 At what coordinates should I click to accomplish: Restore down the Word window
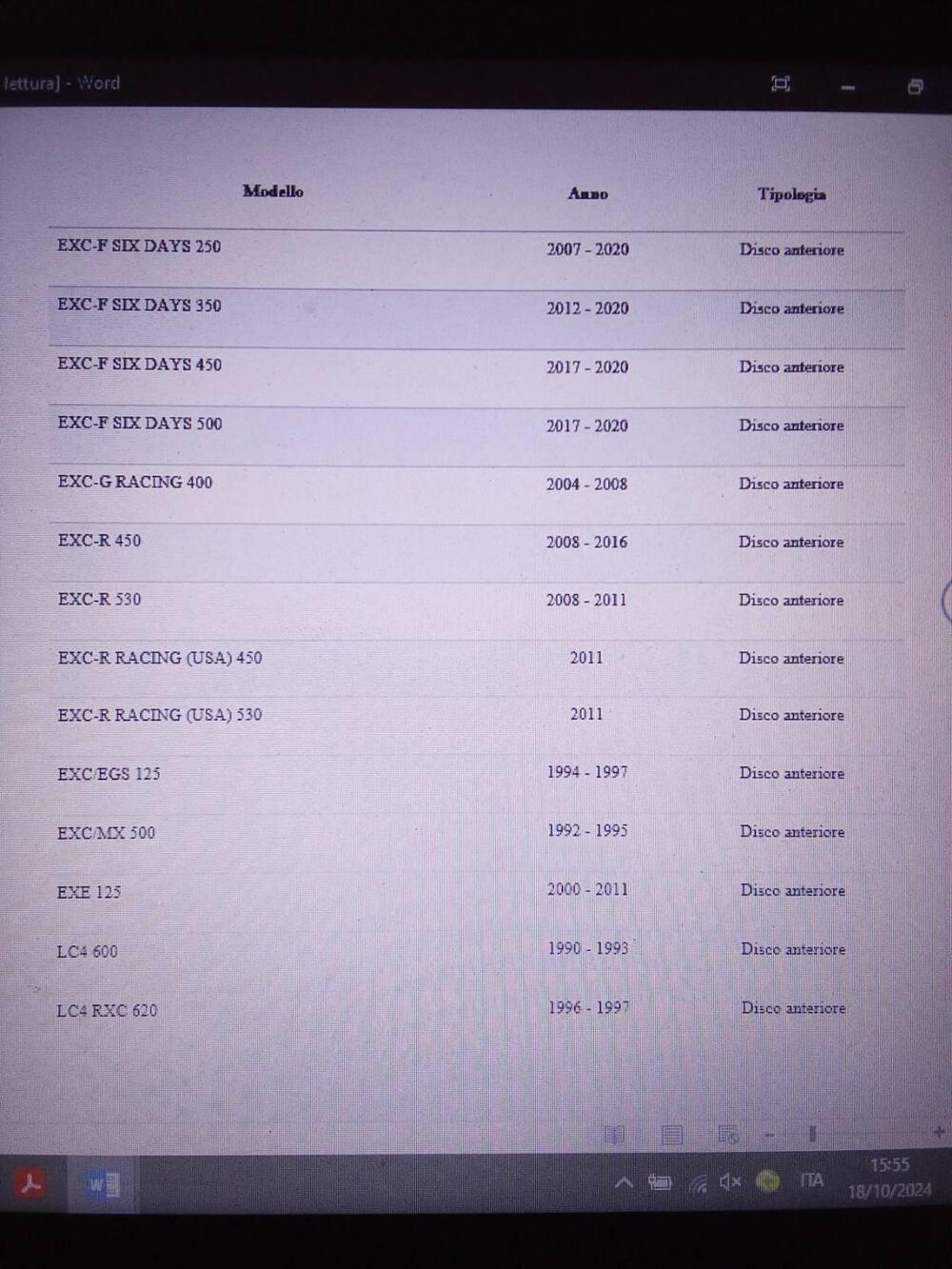coord(915,88)
